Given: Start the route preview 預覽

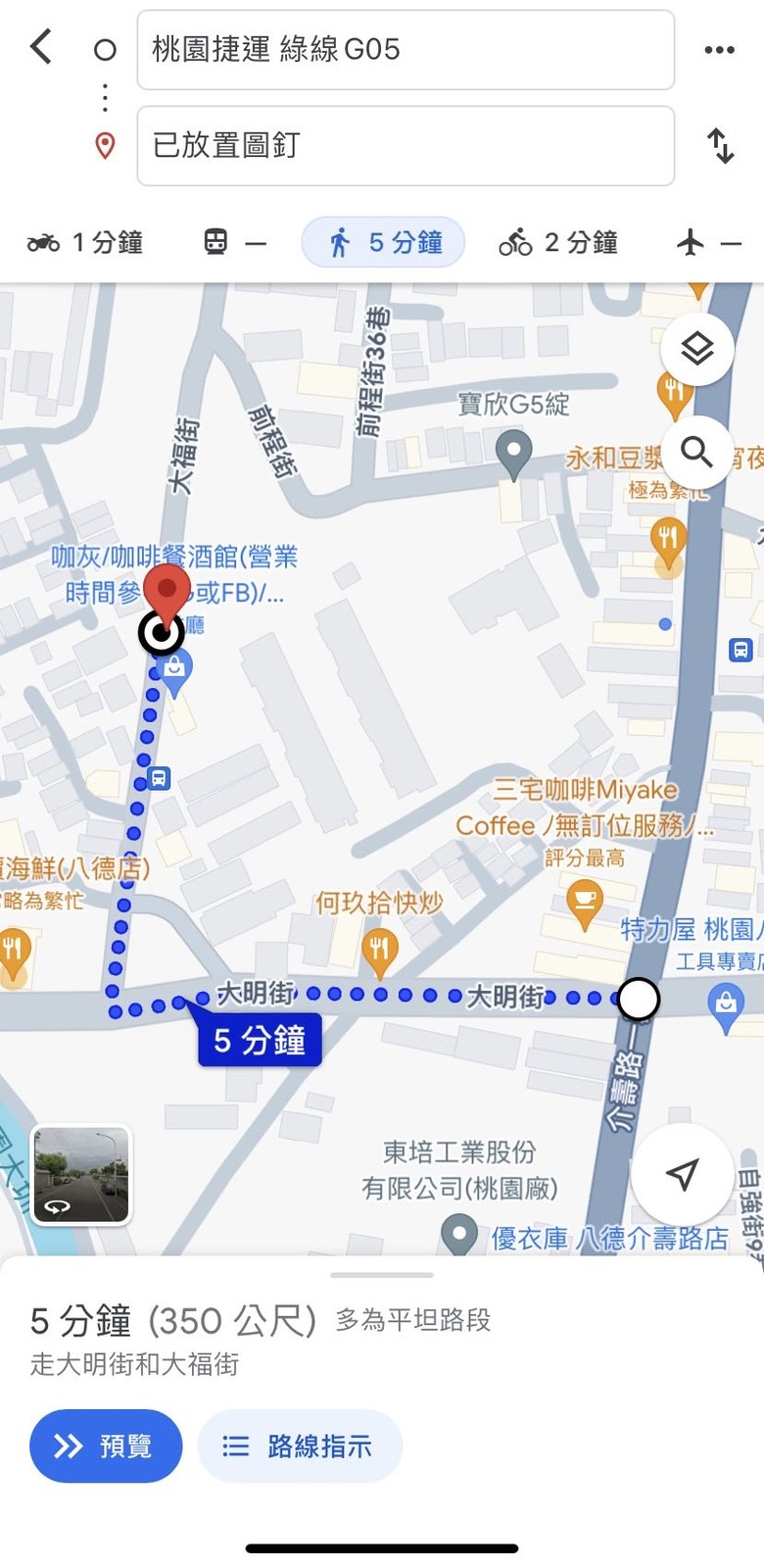Looking at the screenshot, I should click(106, 1445).
